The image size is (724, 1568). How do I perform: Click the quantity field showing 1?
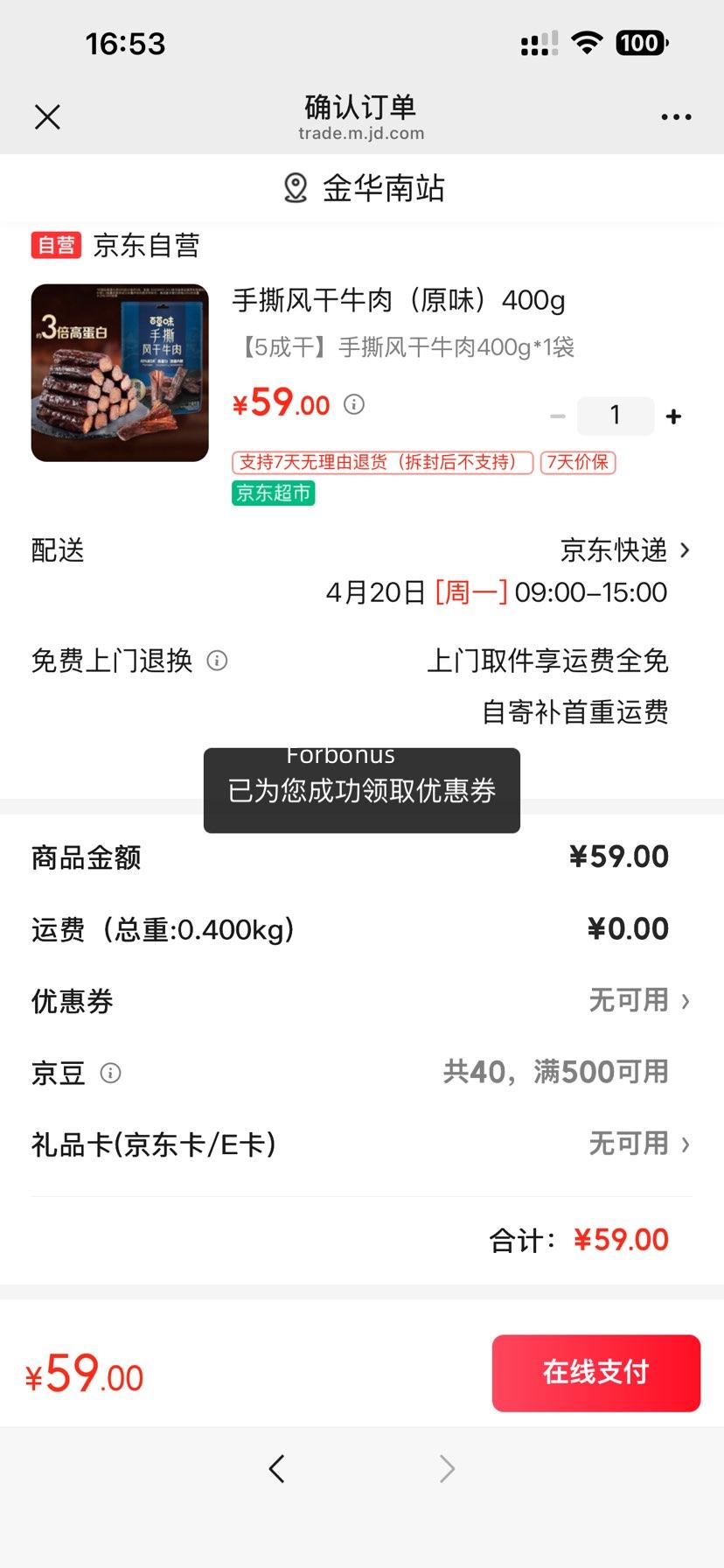pyautogui.click(x=616, y=416)
